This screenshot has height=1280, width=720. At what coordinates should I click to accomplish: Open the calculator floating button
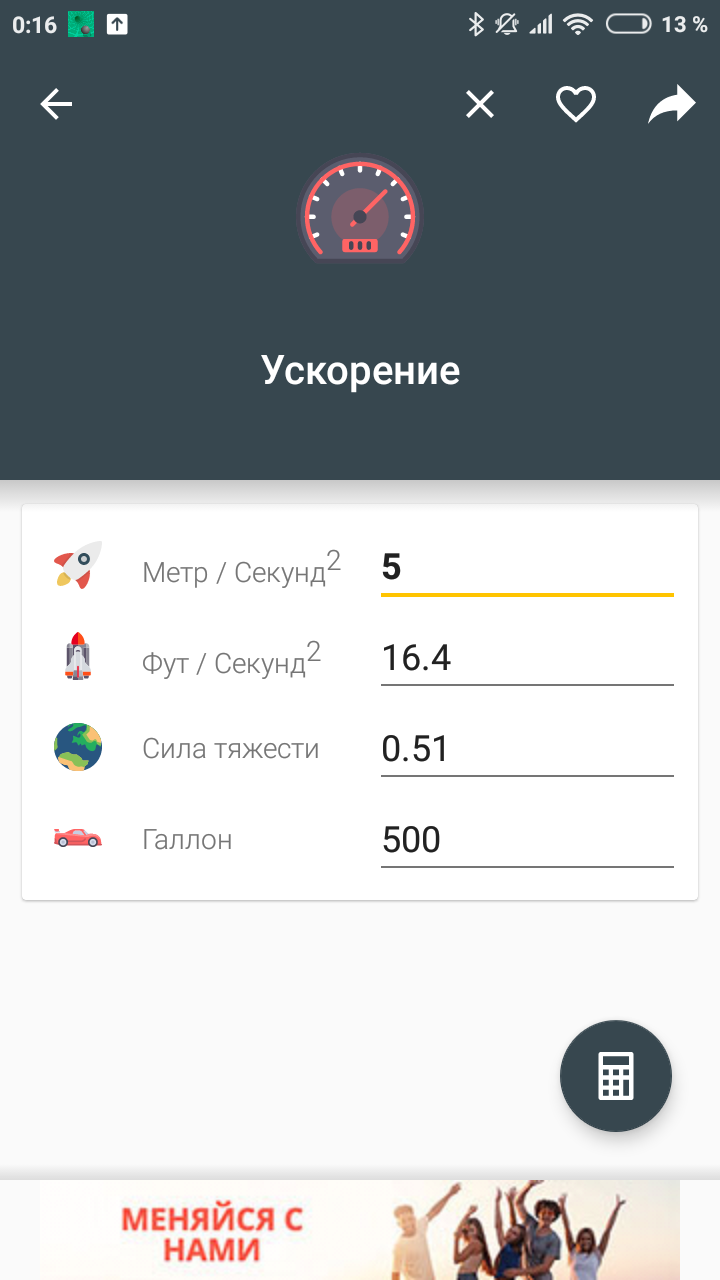616,1076
